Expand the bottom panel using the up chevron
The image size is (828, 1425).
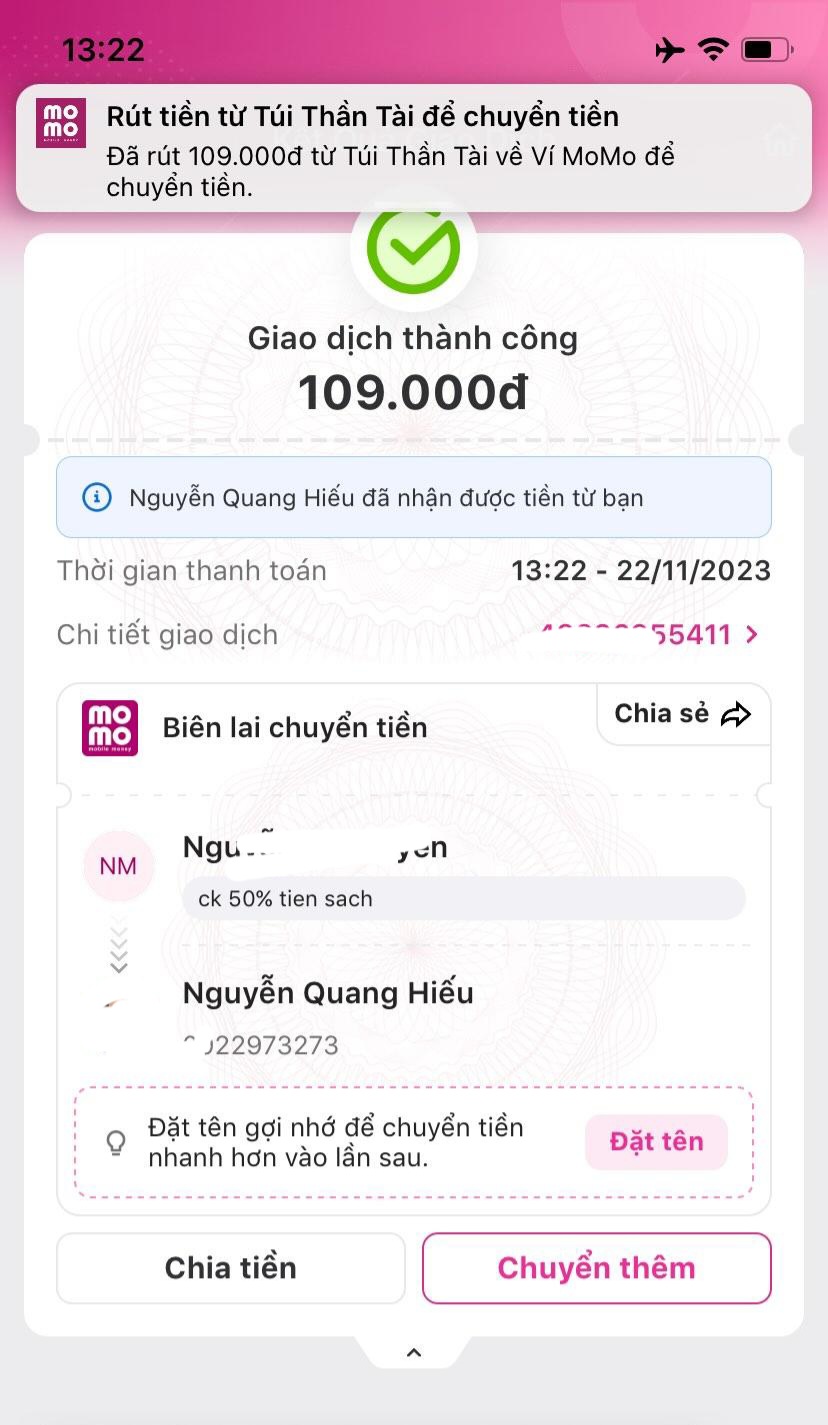click(x=414, y=1353)
